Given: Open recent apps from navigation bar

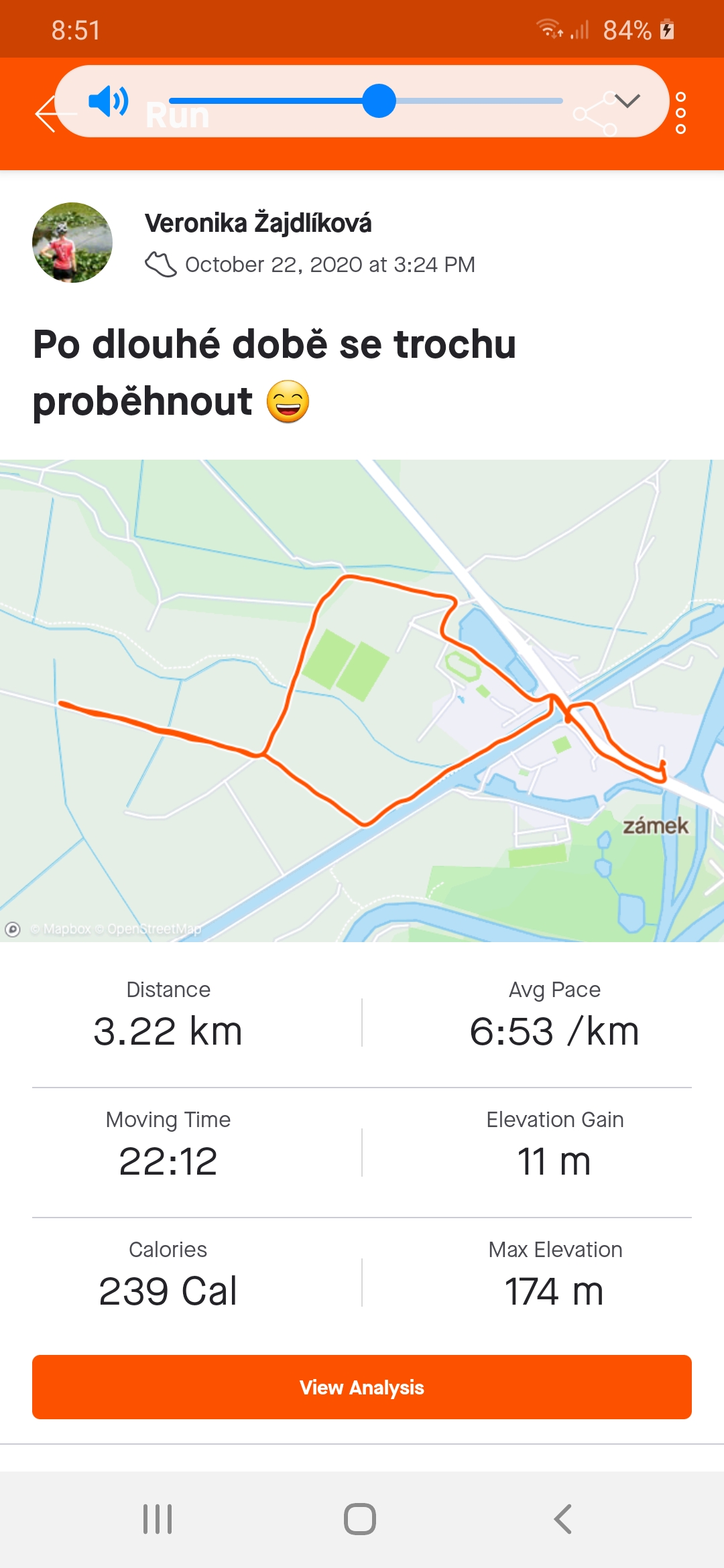Looking at the screenshot, I should click(x=158, y=1519).
